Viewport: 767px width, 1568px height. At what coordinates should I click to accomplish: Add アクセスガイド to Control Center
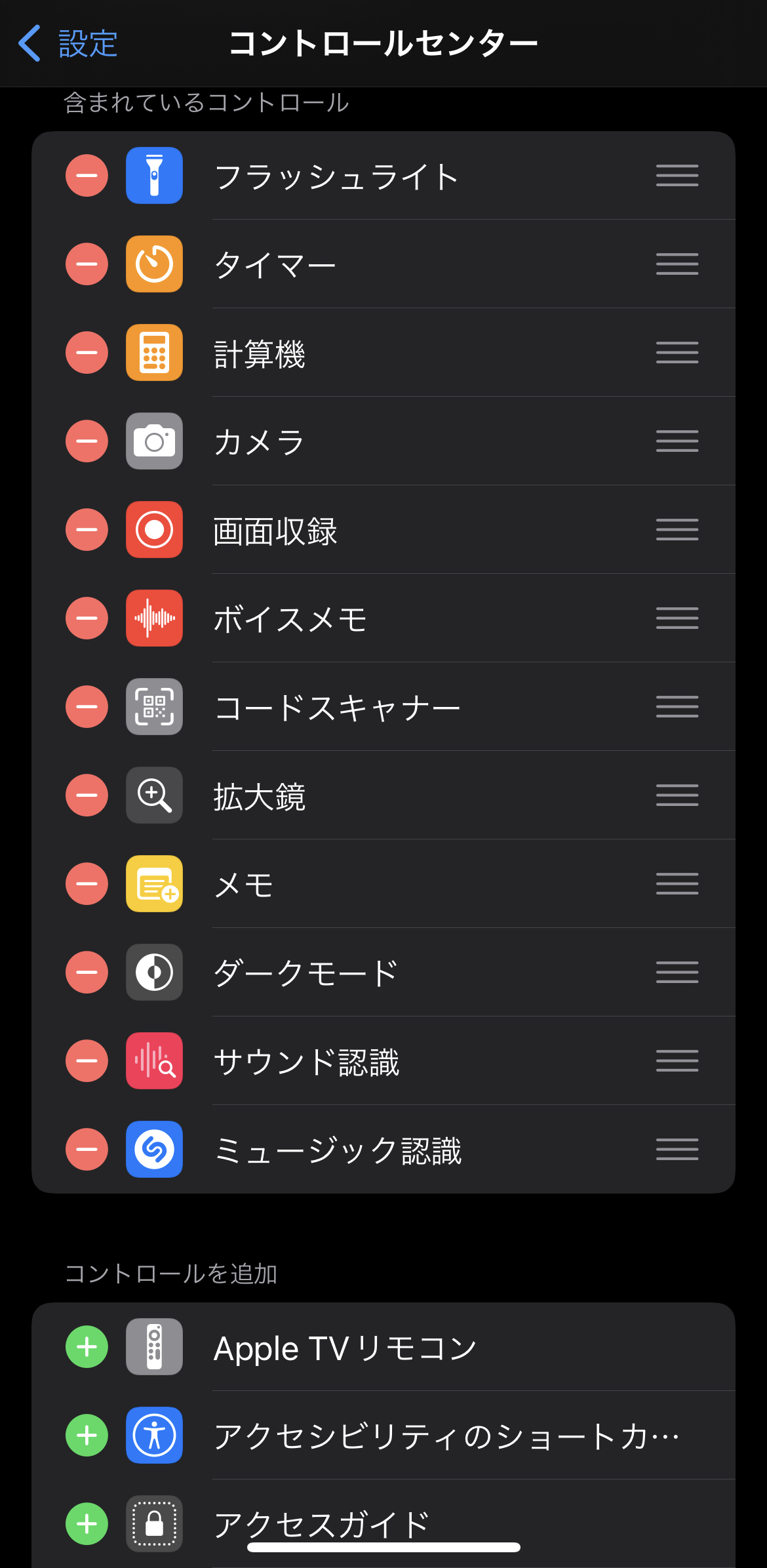click(x=87, y=1524)
